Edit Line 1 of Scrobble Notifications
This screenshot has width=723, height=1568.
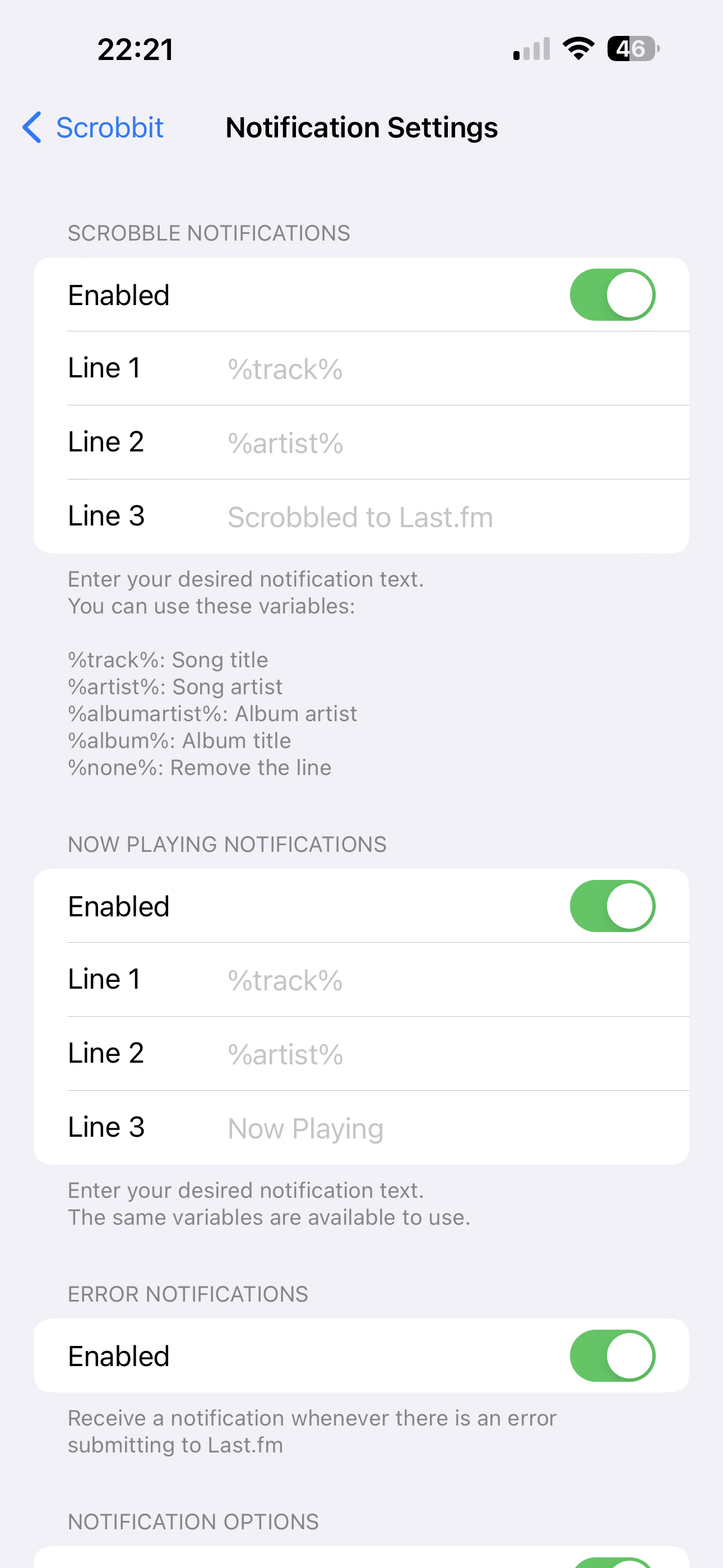tap(451, 370)
